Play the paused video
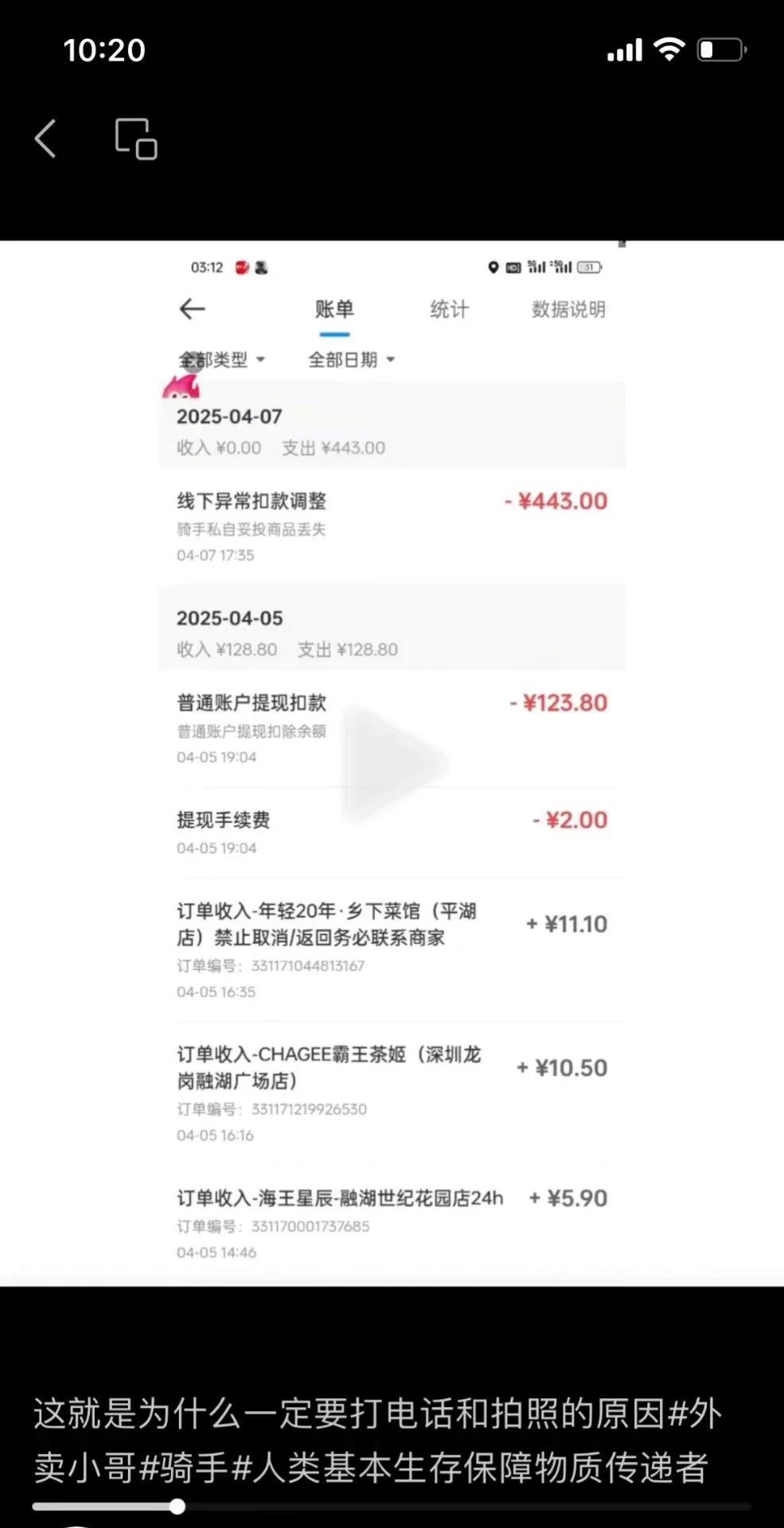Image resolution: width=784 pixels, height=1528 pixels. click(395, 763)
